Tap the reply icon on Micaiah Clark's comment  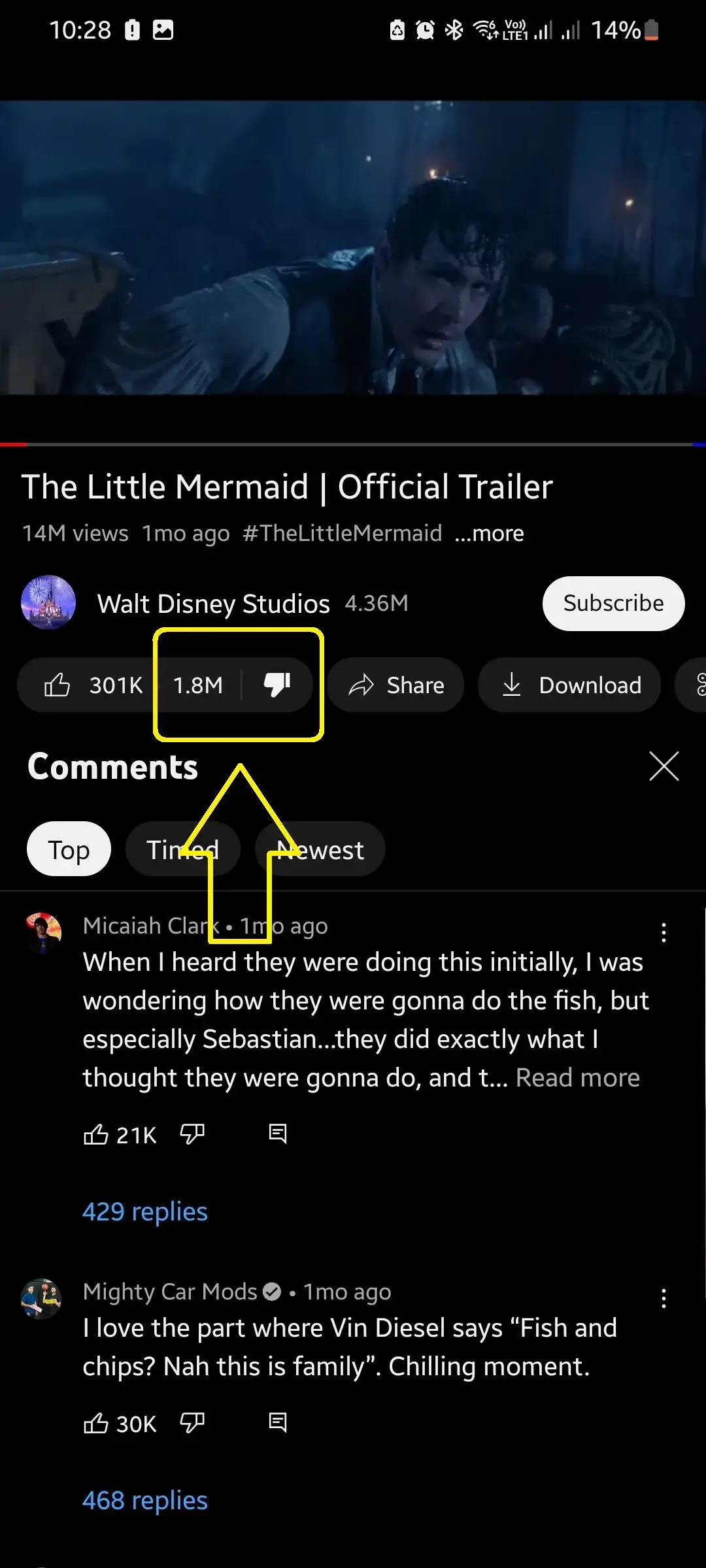point(277,1134)
